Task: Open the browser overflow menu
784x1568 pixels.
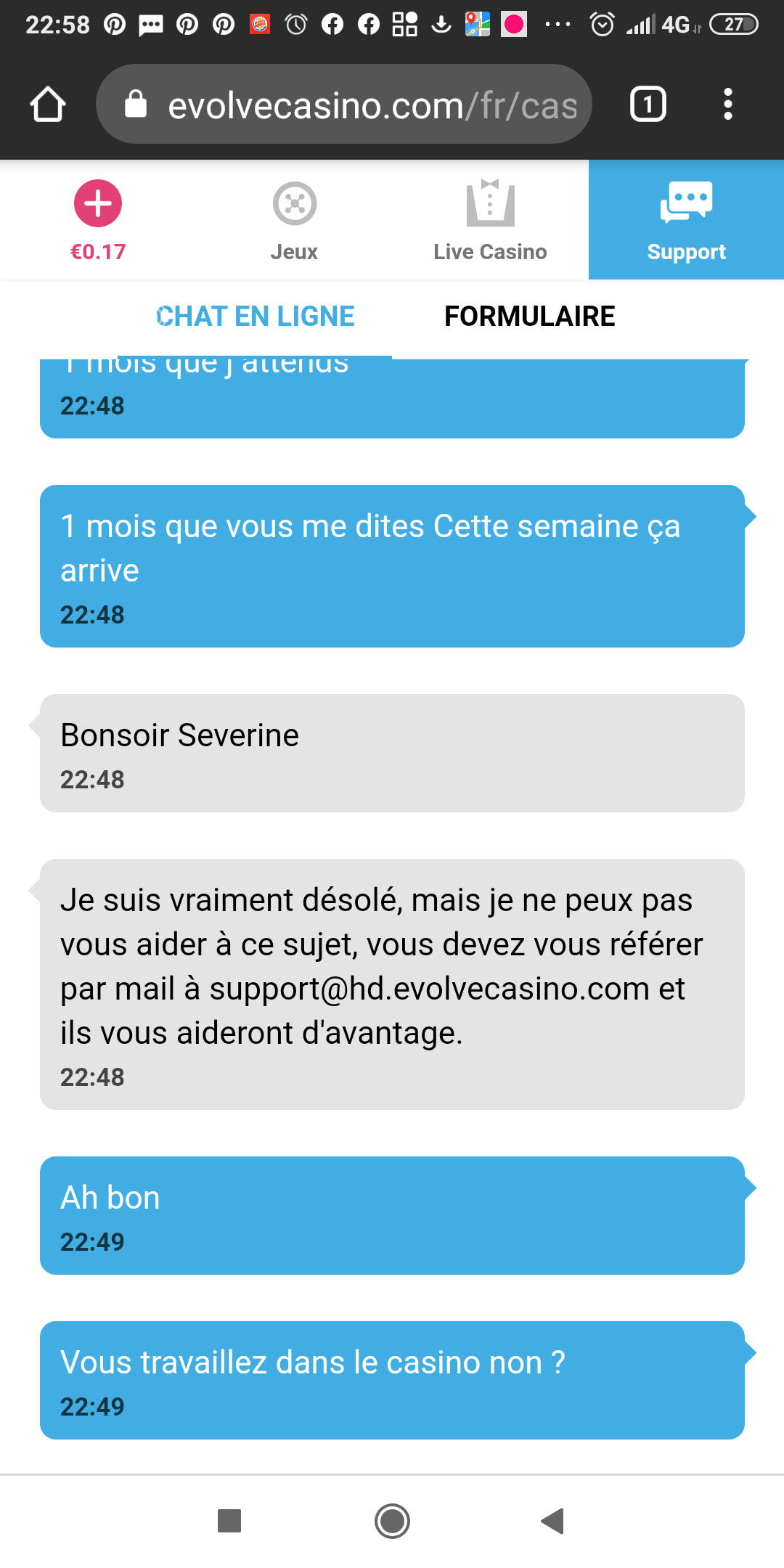Action: (x=727, y=105)
